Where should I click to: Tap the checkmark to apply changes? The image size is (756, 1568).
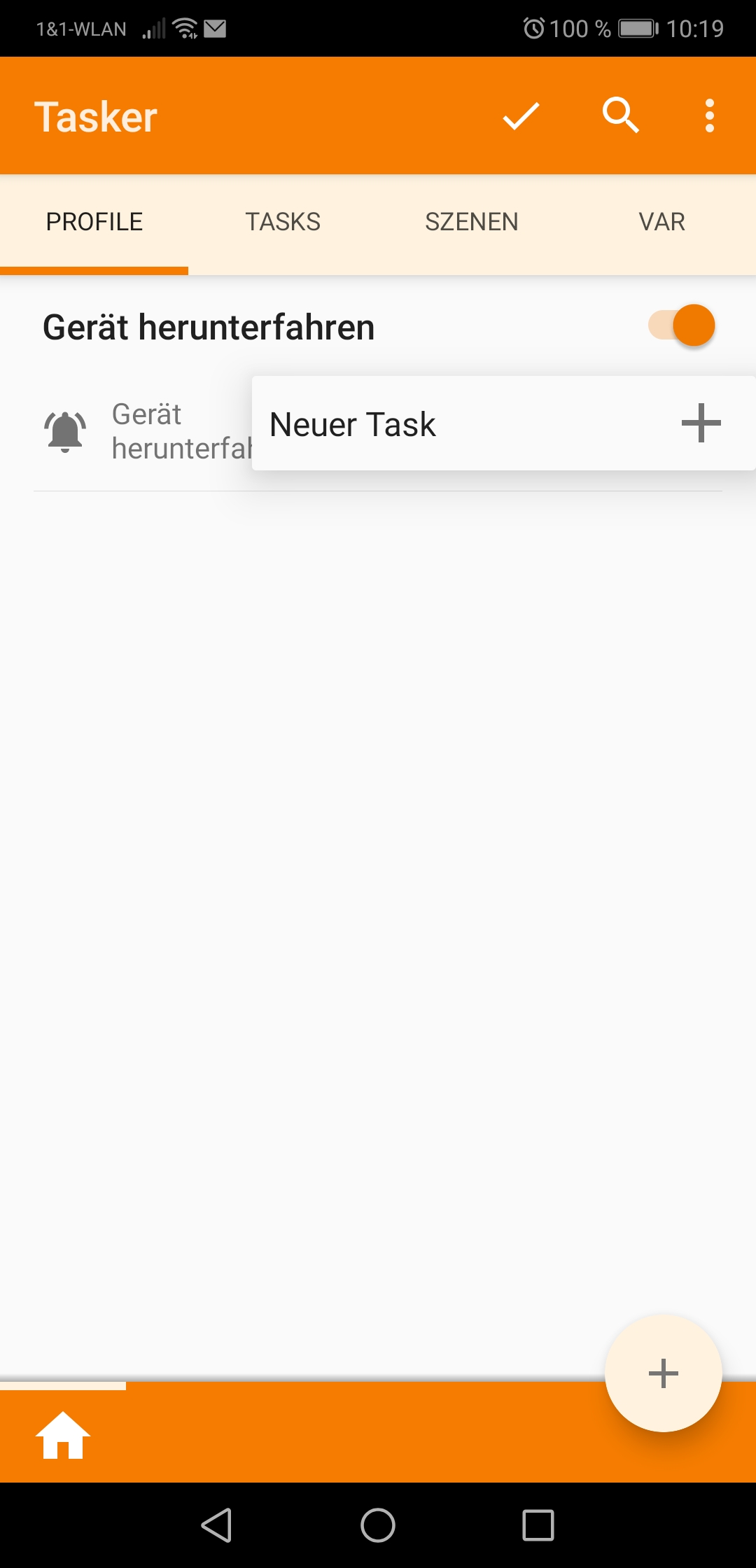(521, 115)
